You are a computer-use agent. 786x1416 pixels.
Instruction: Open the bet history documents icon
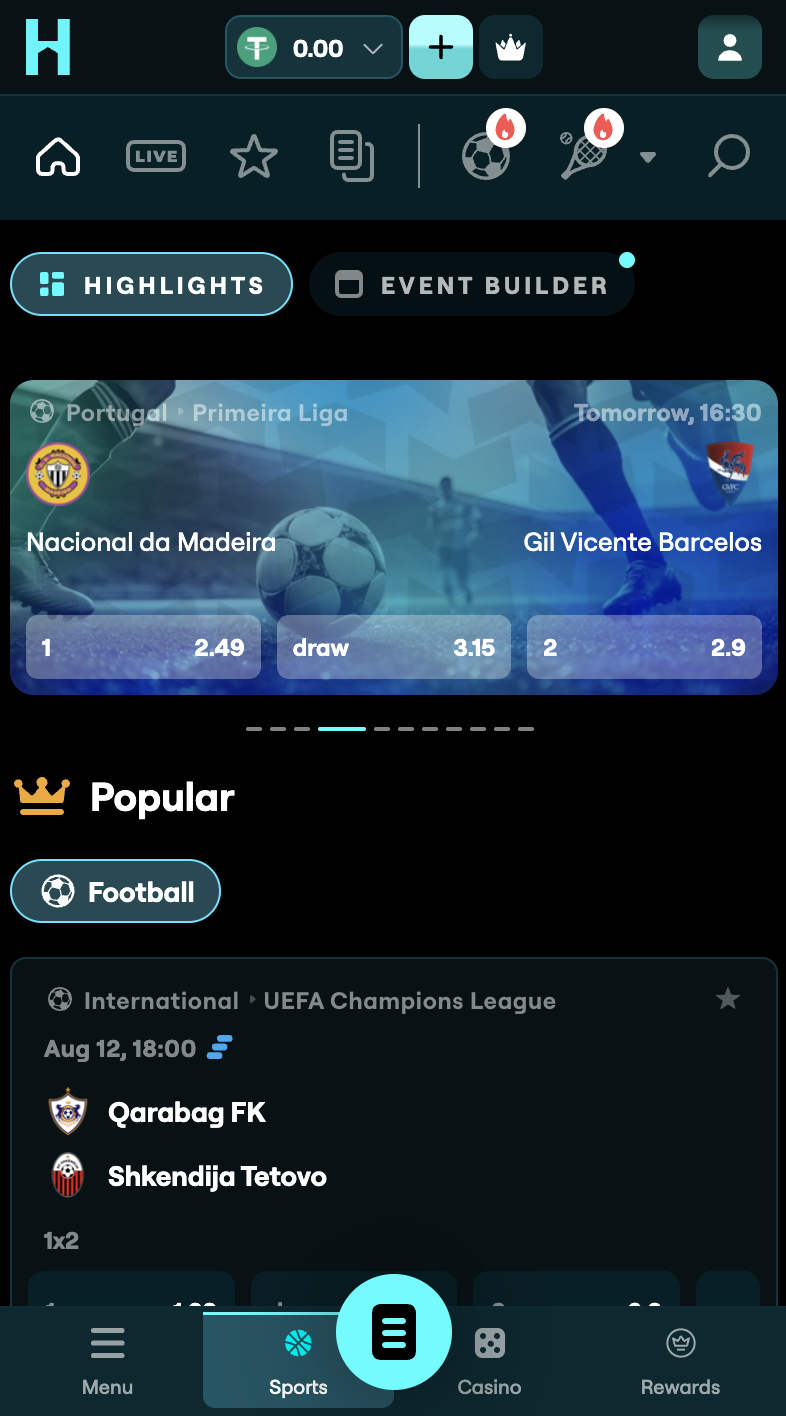pyautogui.click(x=352, y=157)
